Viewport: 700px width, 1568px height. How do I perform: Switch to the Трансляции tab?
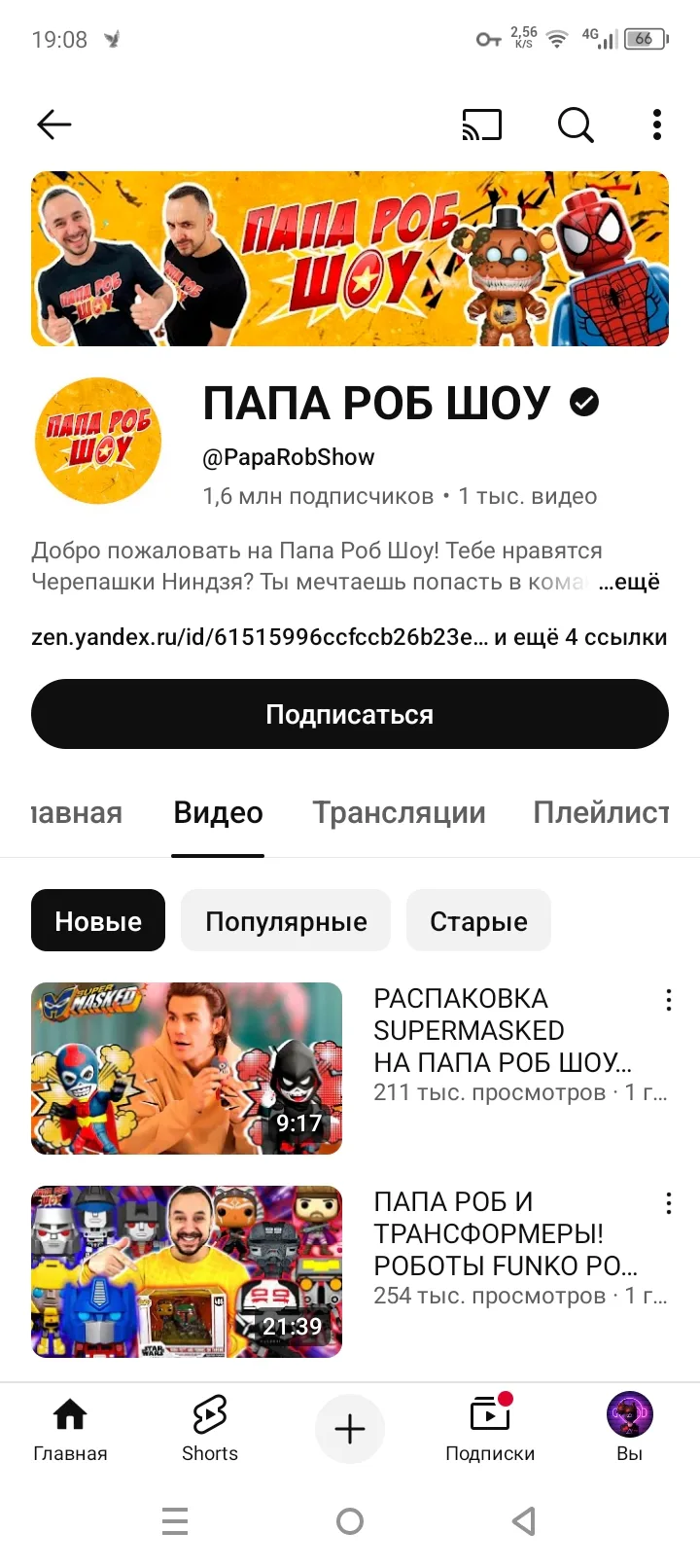pyautogui.click(x=399, y=812)
